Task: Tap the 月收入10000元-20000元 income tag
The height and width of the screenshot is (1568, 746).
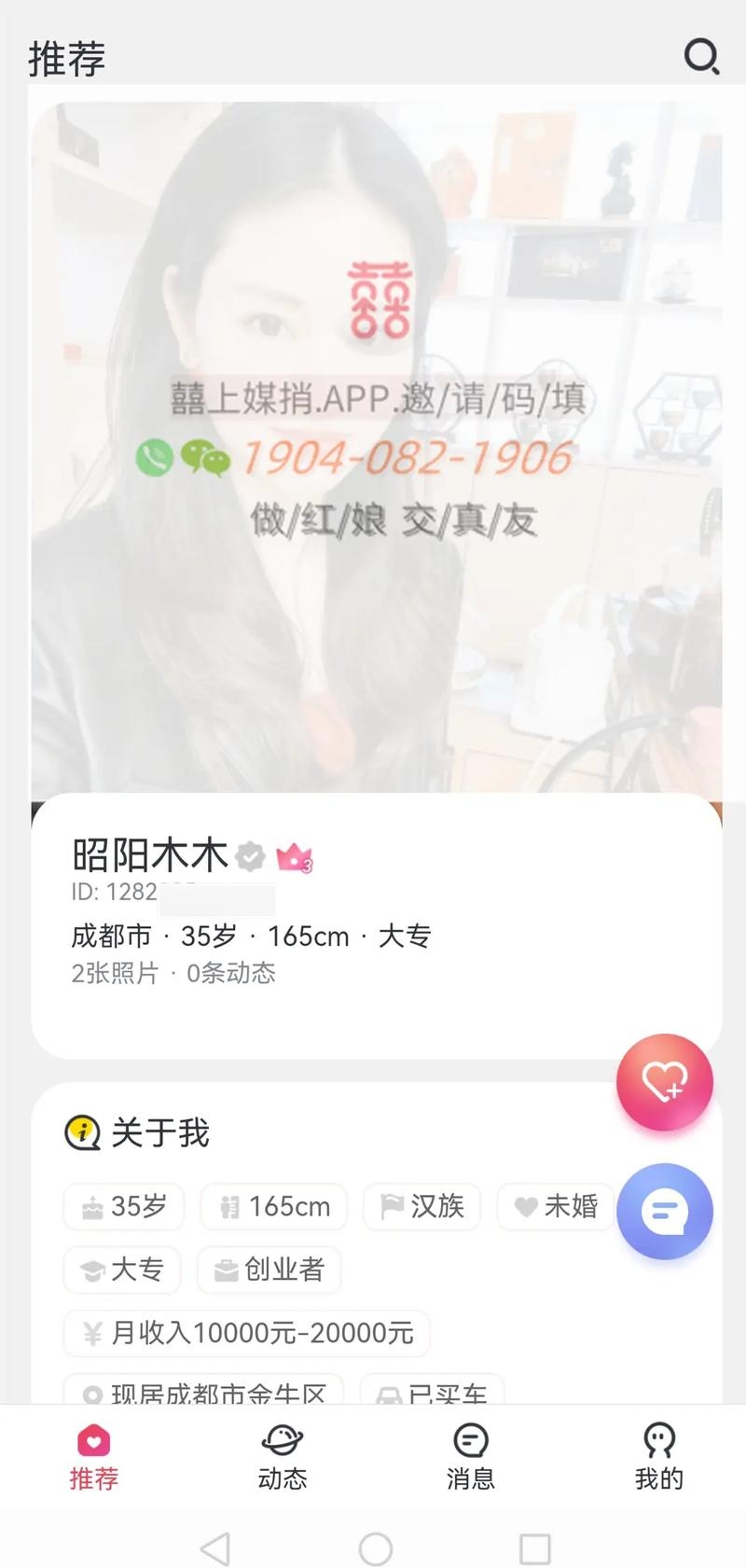Action: click(x=246, y=1333)
